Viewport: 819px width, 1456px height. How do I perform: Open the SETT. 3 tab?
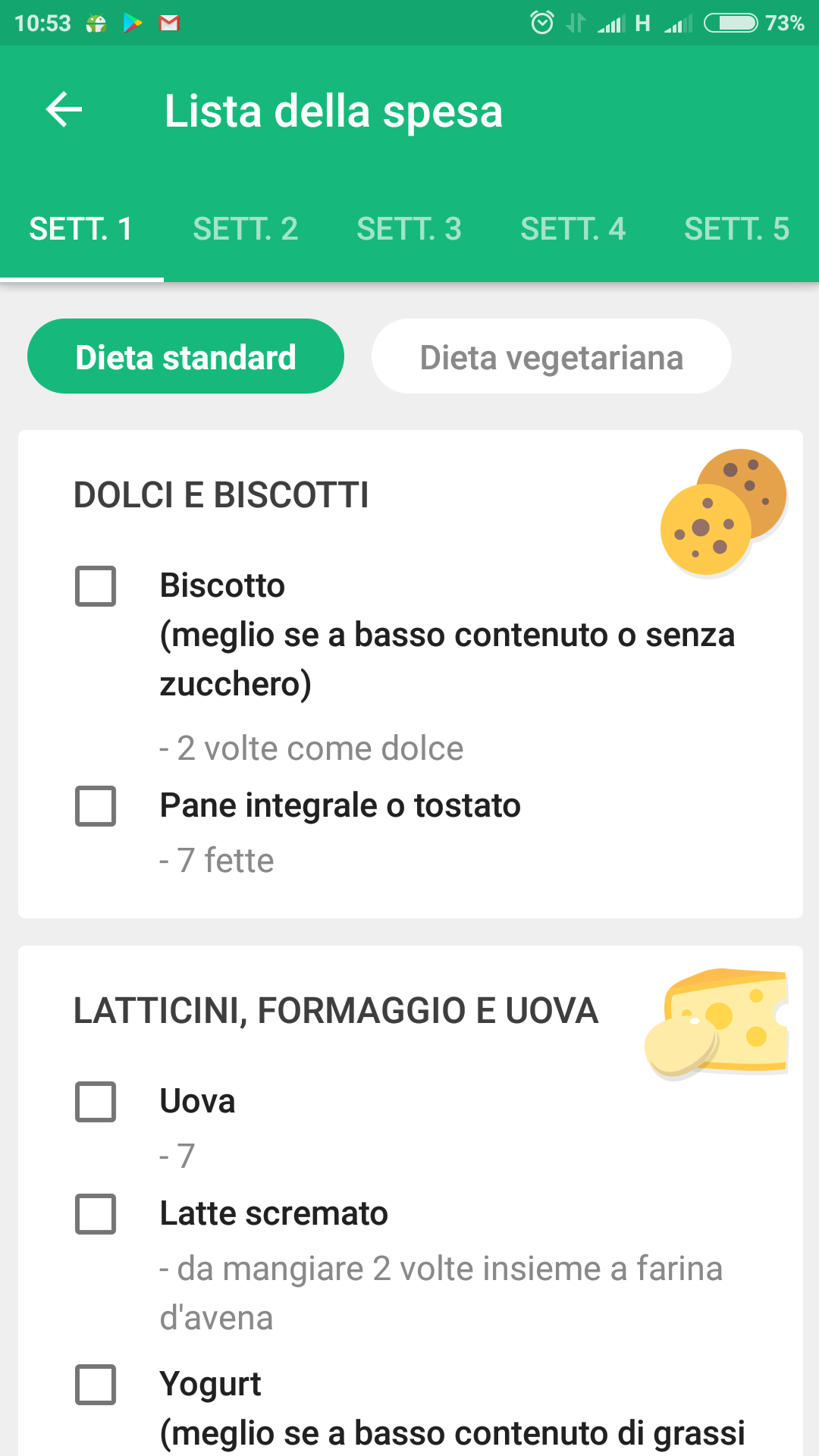[x=409, y=229]
